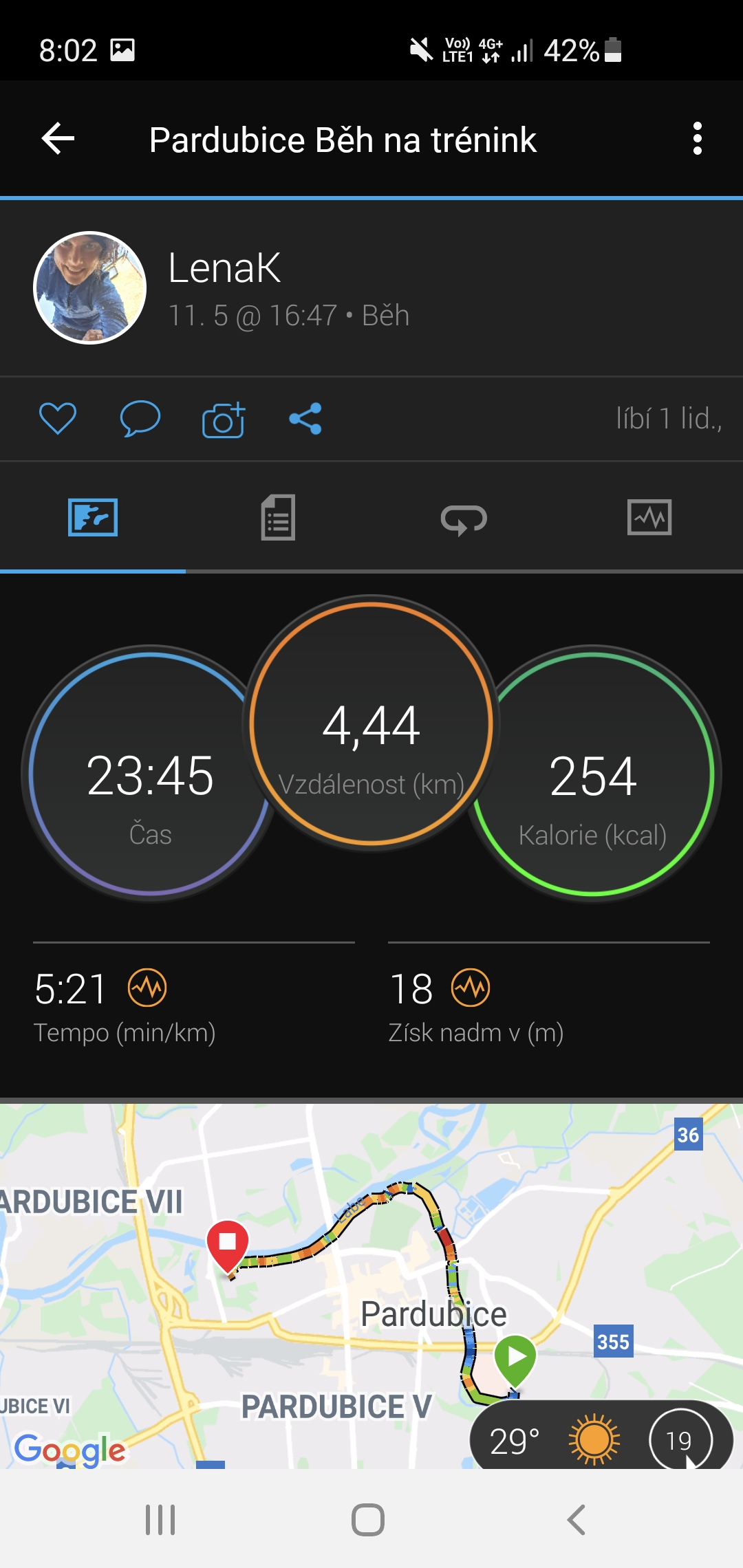Viewport: 743px width, 1568px height.
Task: Open the pace graph icon beside 5:21
Action: 147,988
